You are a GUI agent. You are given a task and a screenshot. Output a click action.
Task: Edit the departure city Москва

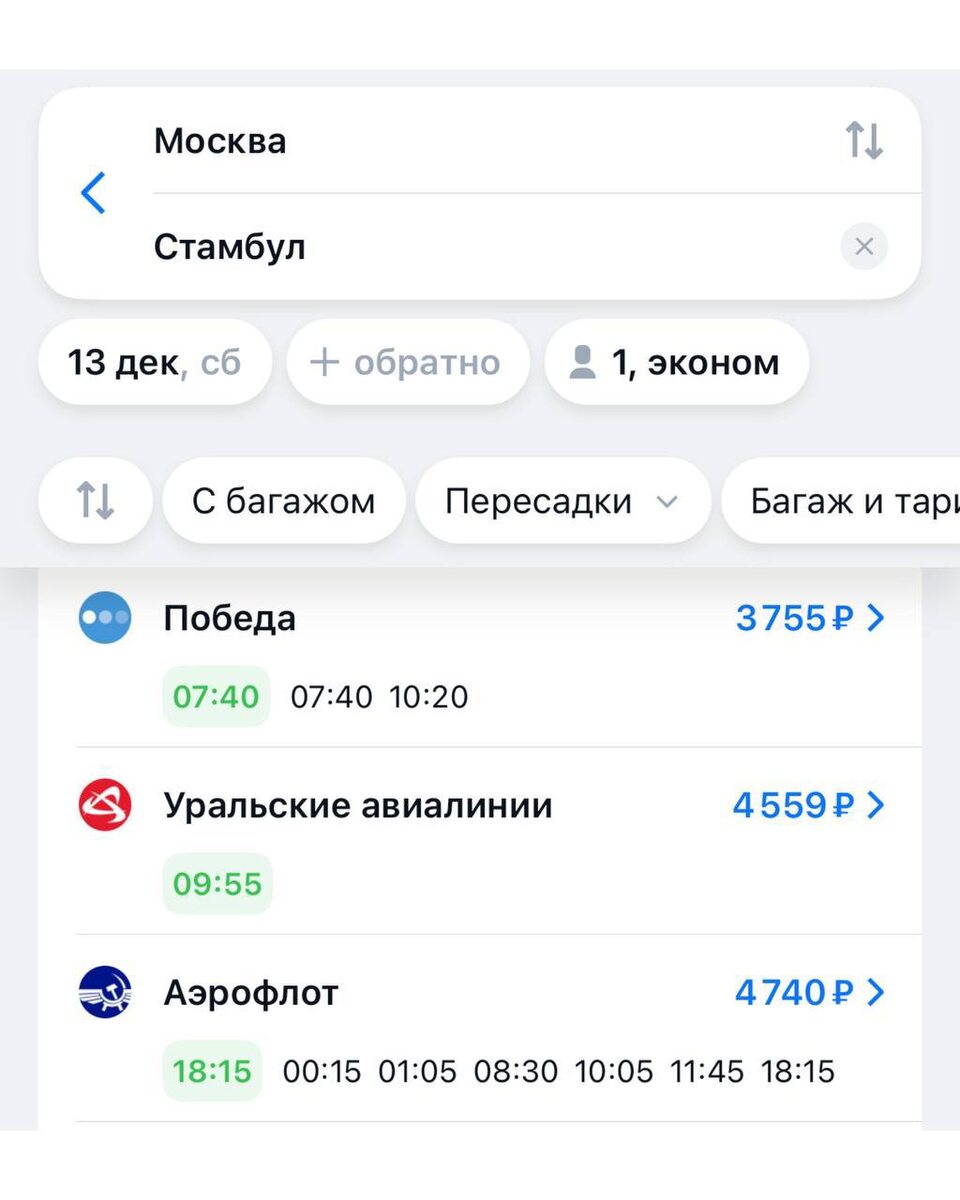pyautogui.click(x=220, y=141)
